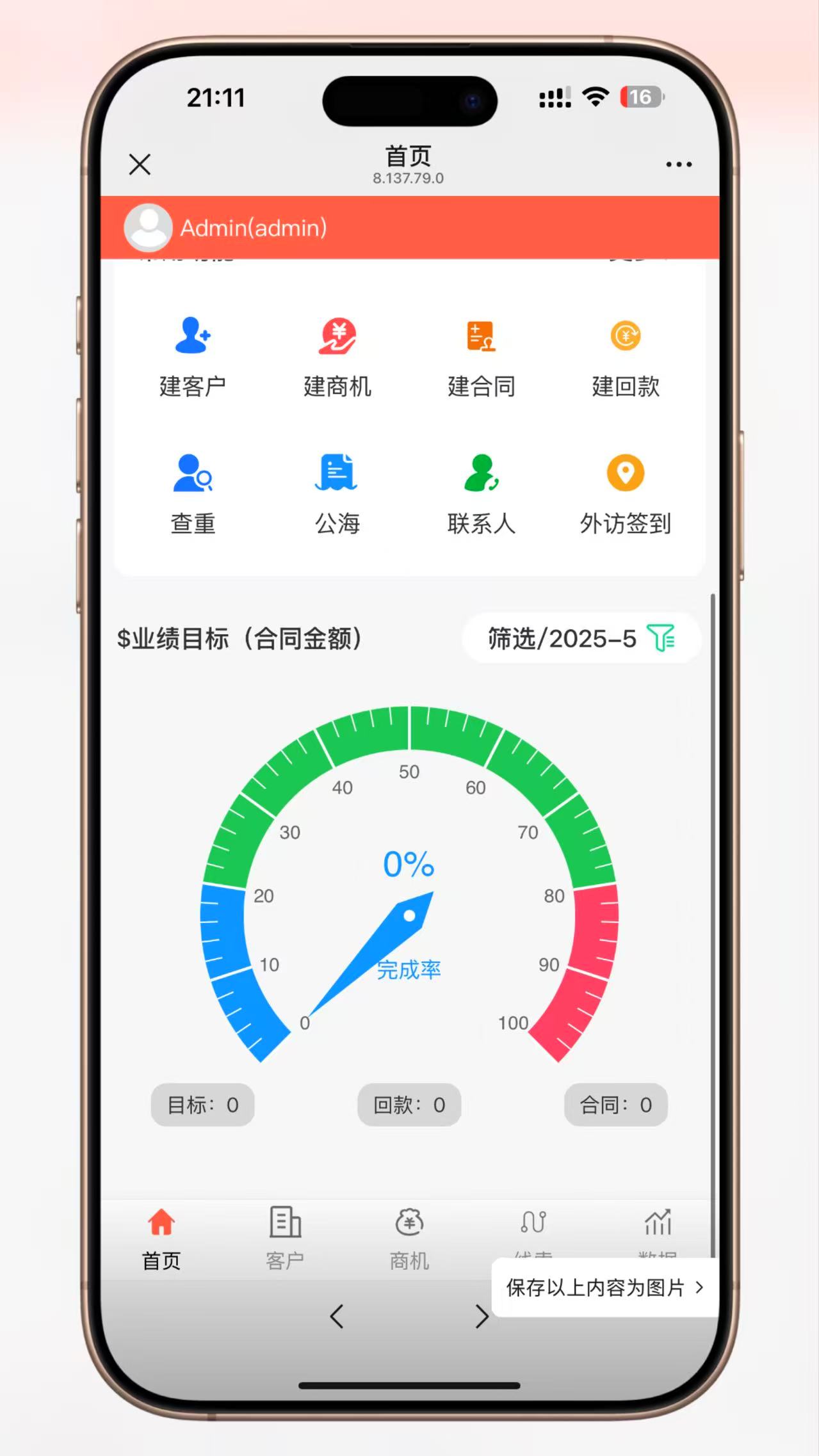This screenshot has height=1456, width=819.
Task: Select 建回款 to add a payment
Action: tap(625, 356)
